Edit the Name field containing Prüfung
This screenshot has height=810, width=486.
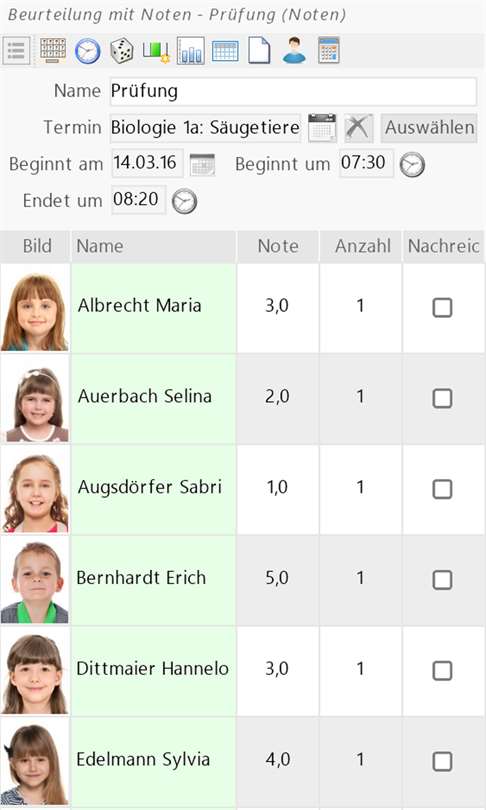(293, 91)
